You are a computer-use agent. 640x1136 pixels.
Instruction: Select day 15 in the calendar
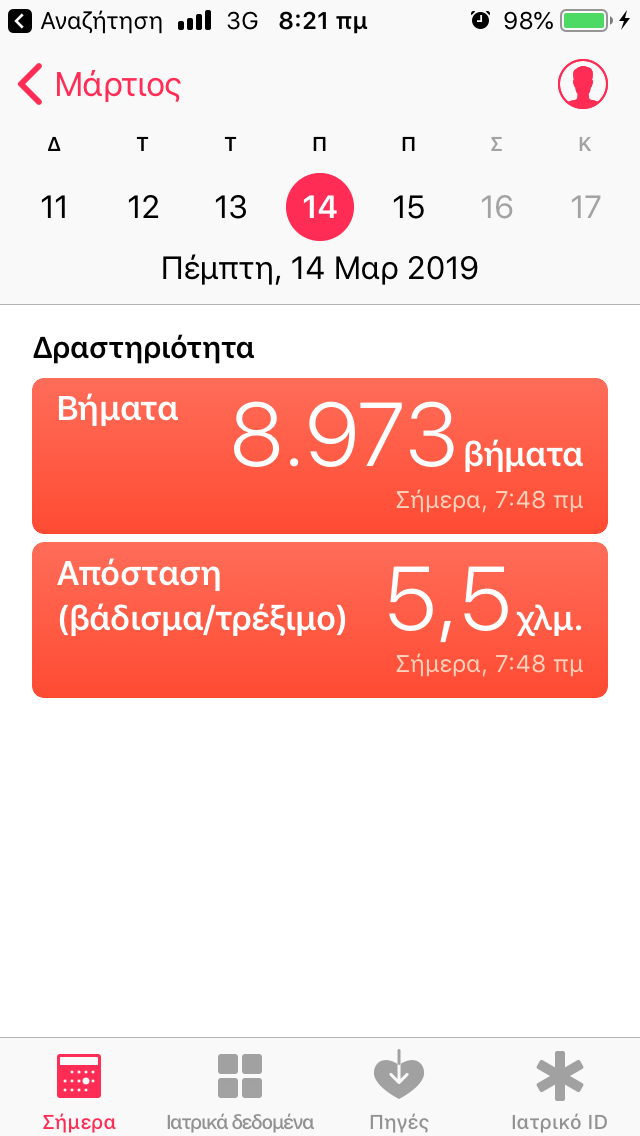click(x=408, y=208)
